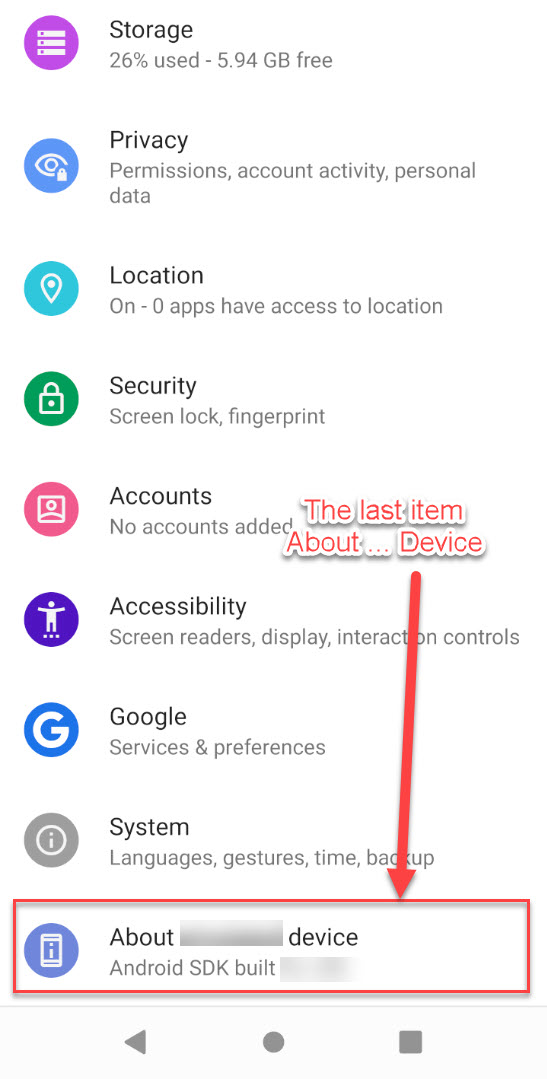Open Google services & preferences
547x1079 pixels.
pos(273,731)
